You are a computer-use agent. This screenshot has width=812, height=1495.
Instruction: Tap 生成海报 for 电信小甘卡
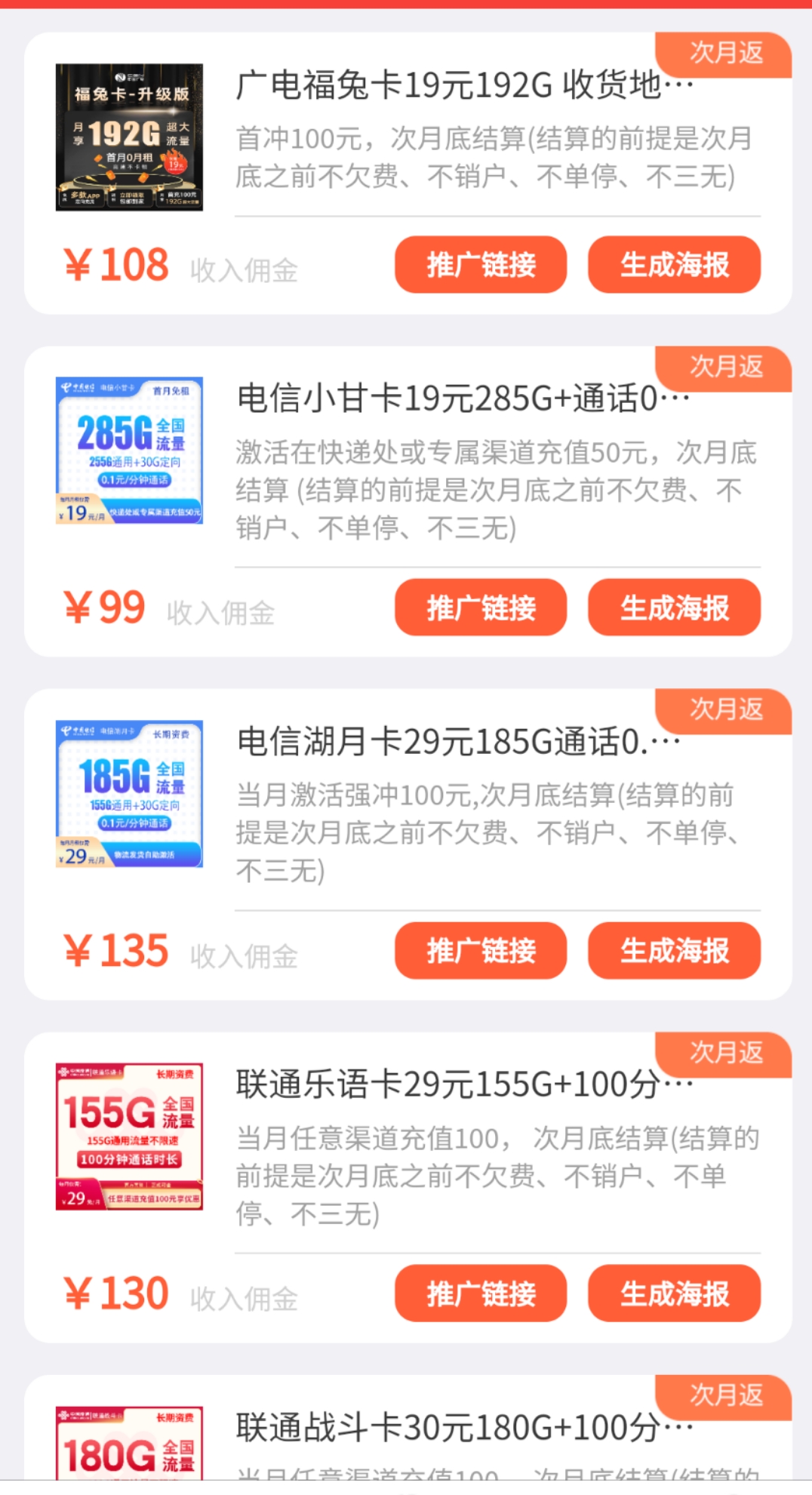[674, 608]
